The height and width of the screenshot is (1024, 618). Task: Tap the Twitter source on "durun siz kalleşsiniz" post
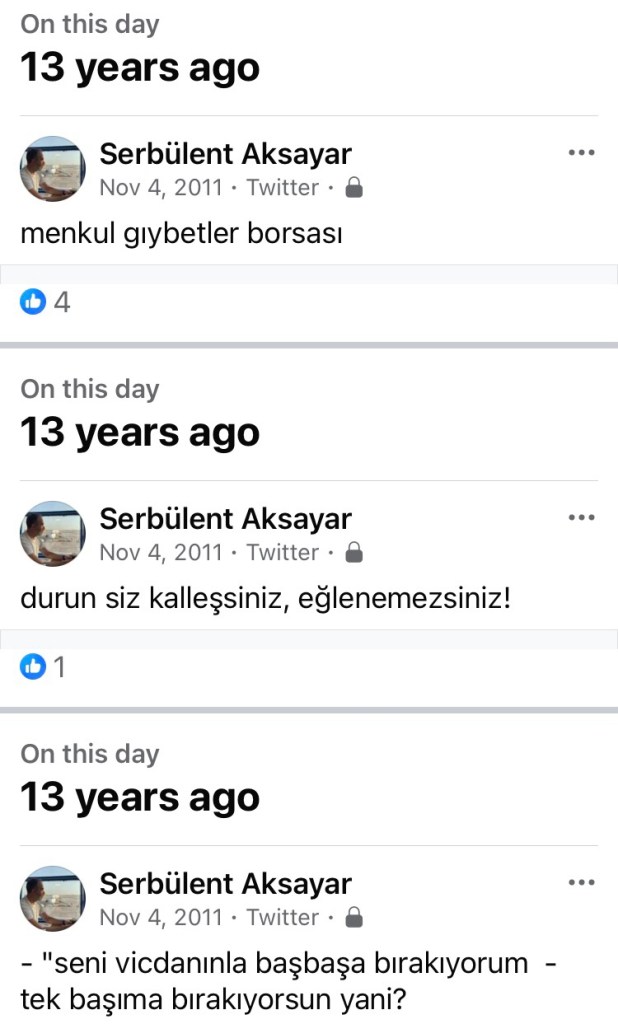coord(283,552)
